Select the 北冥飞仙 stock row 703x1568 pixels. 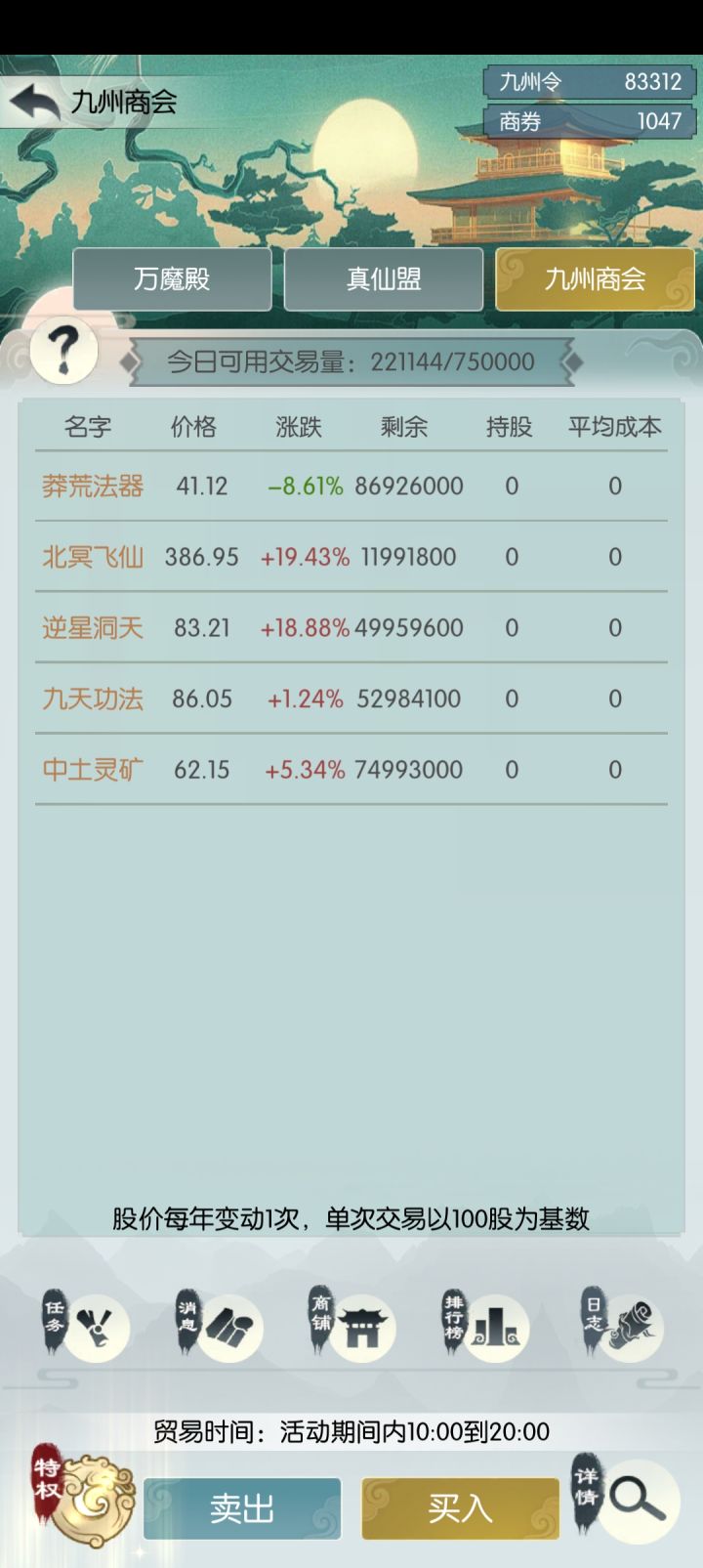click(x=351, y=557)
